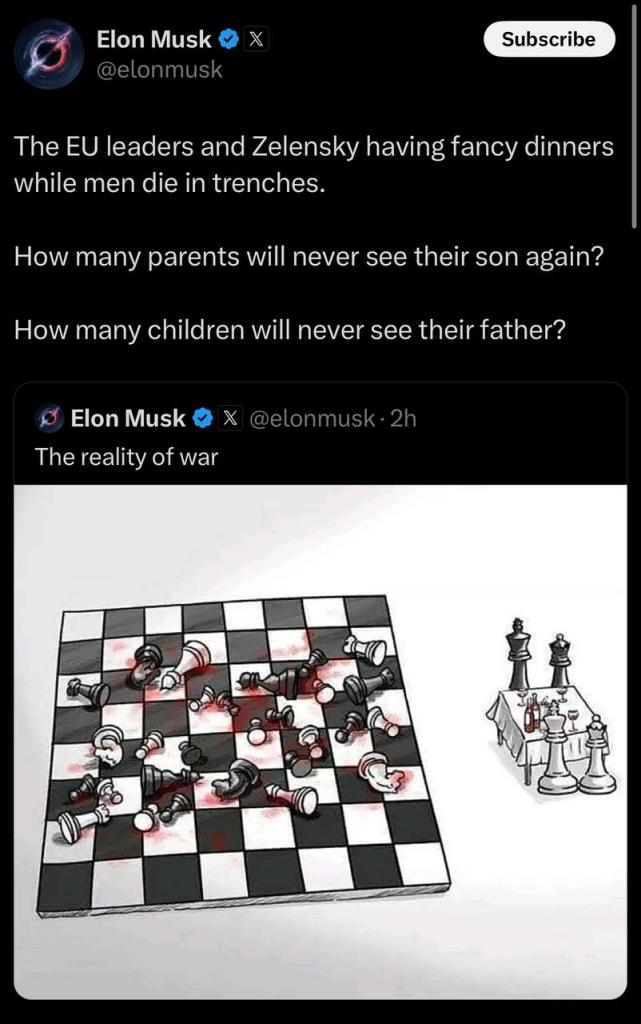Open the quoted post 'The reality of war'
Viewport: 641px width, 1024px height.
pos(126,457)
